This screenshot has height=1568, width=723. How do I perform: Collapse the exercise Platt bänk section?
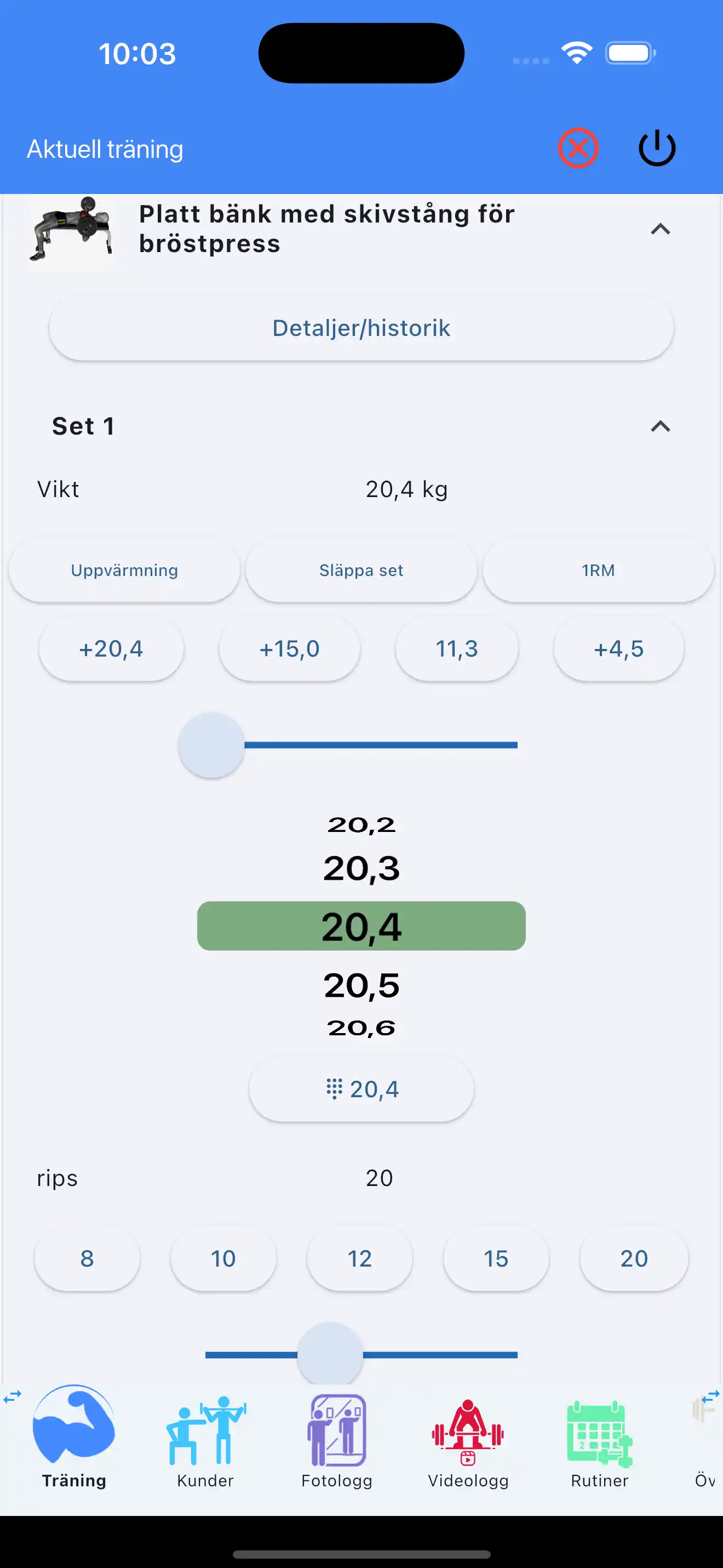[x=662, y=230]
